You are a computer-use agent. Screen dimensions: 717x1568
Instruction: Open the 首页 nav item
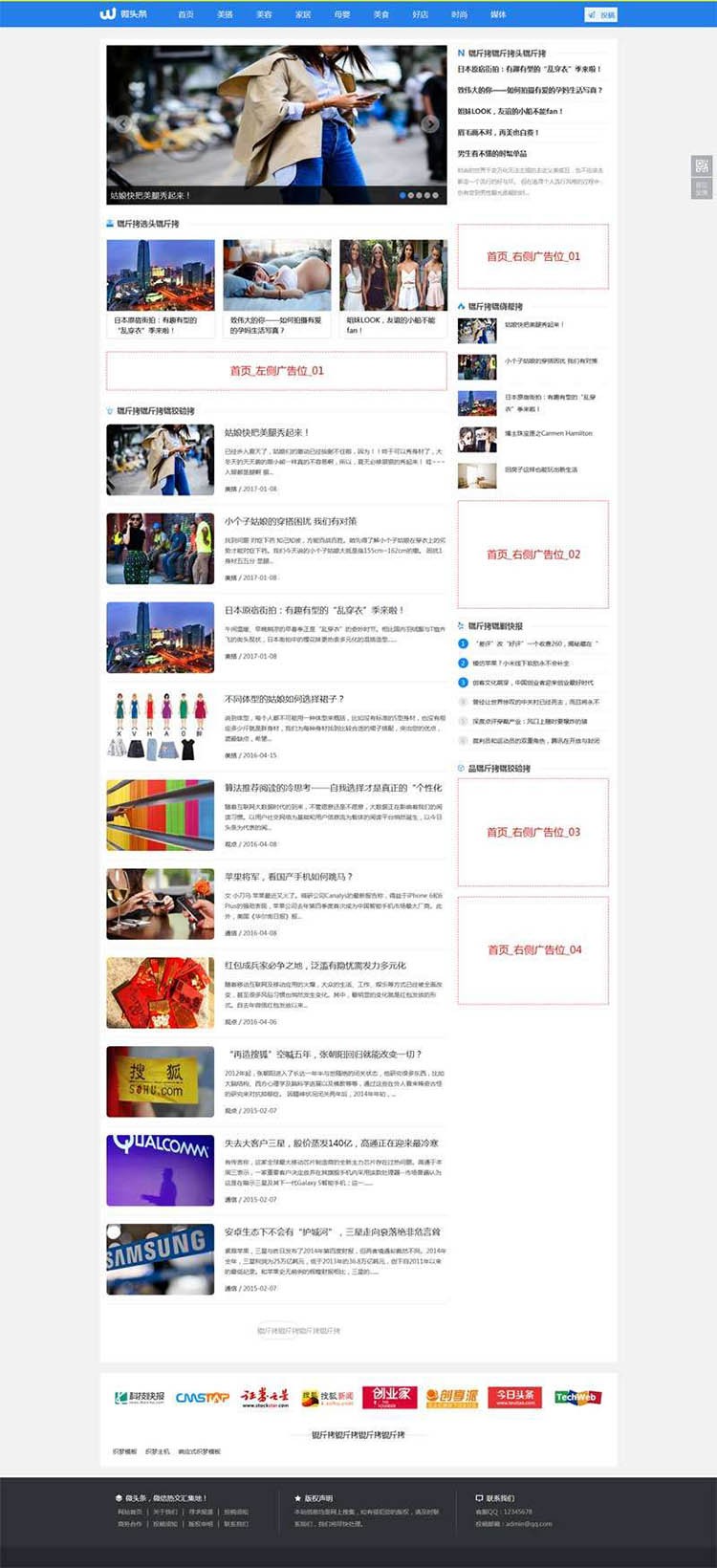(185, 14)
